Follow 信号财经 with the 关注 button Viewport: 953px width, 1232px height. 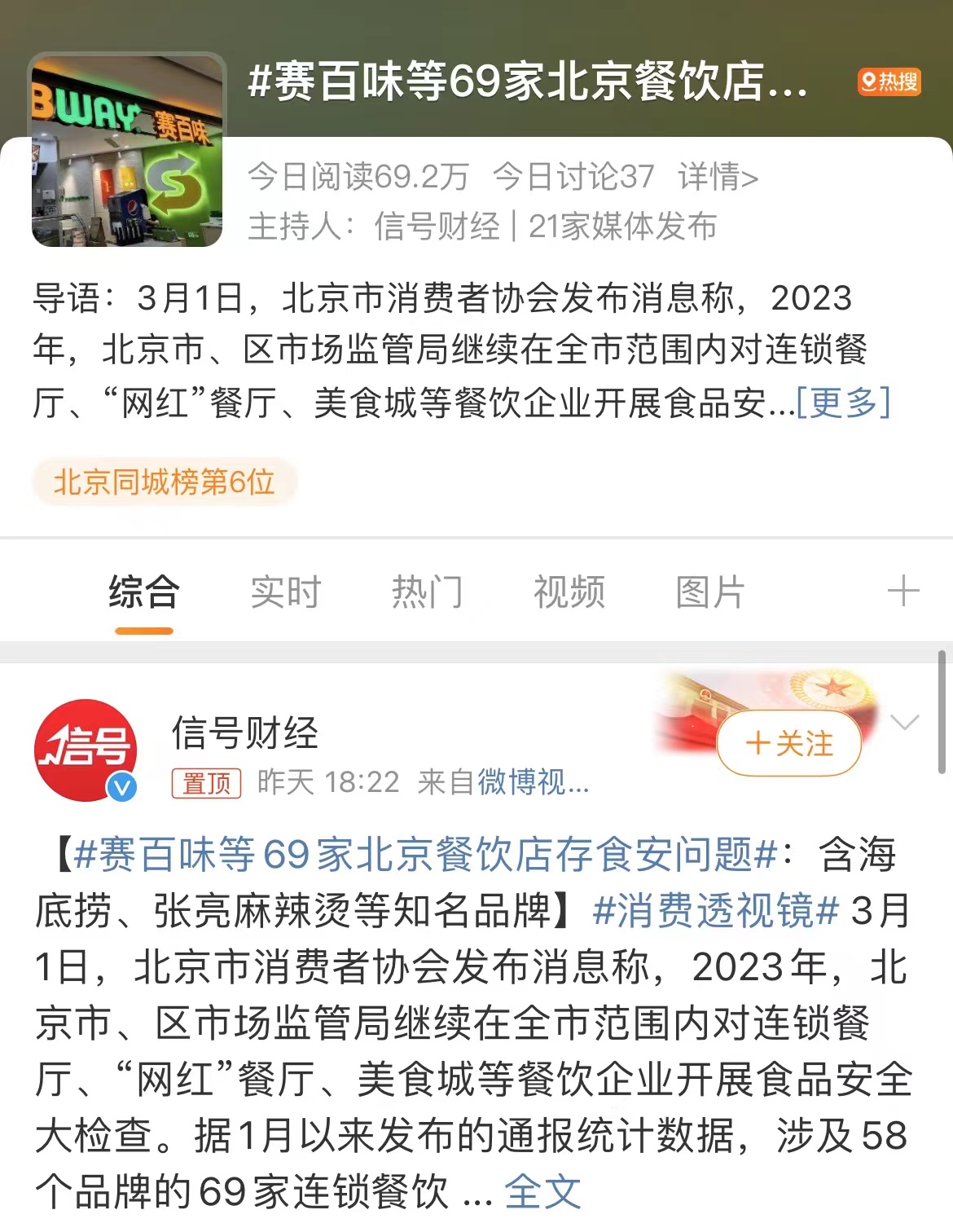[788, 743]
